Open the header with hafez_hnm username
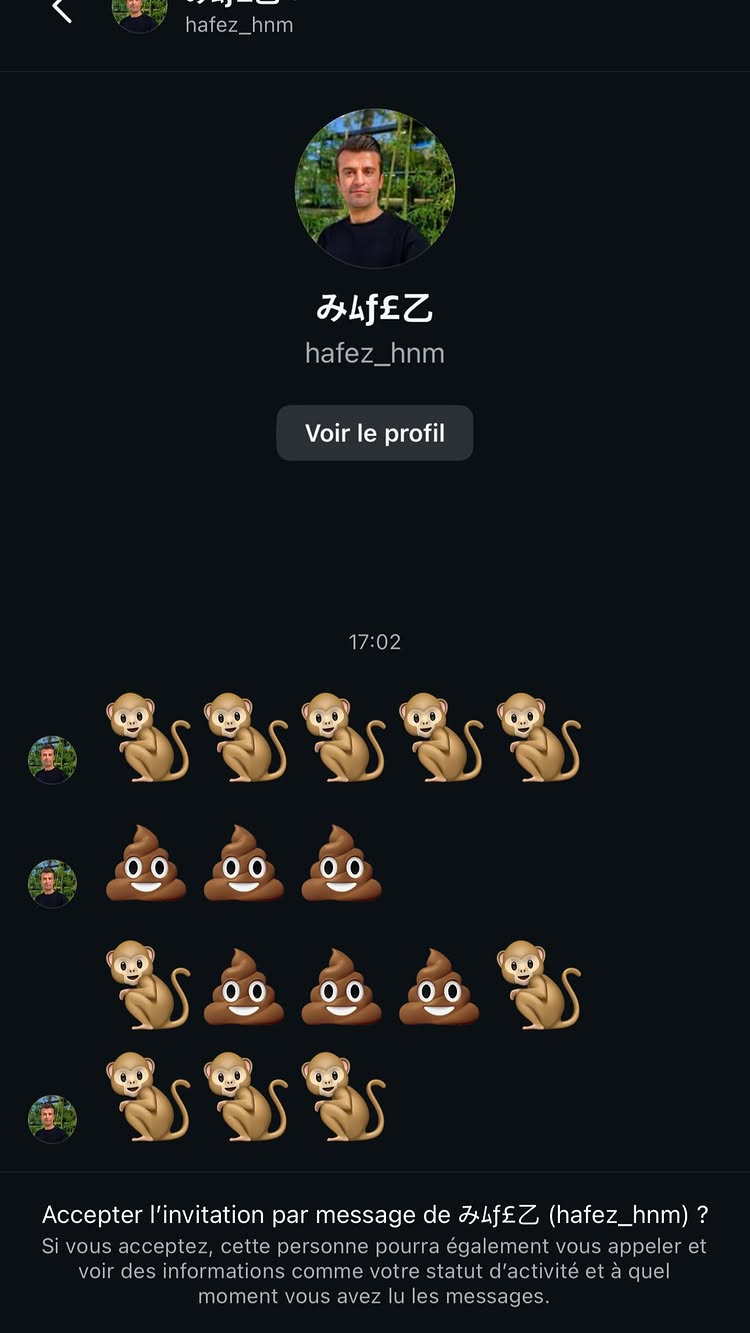The width and height of the screenshot is (750, 1333). [239, 24]
